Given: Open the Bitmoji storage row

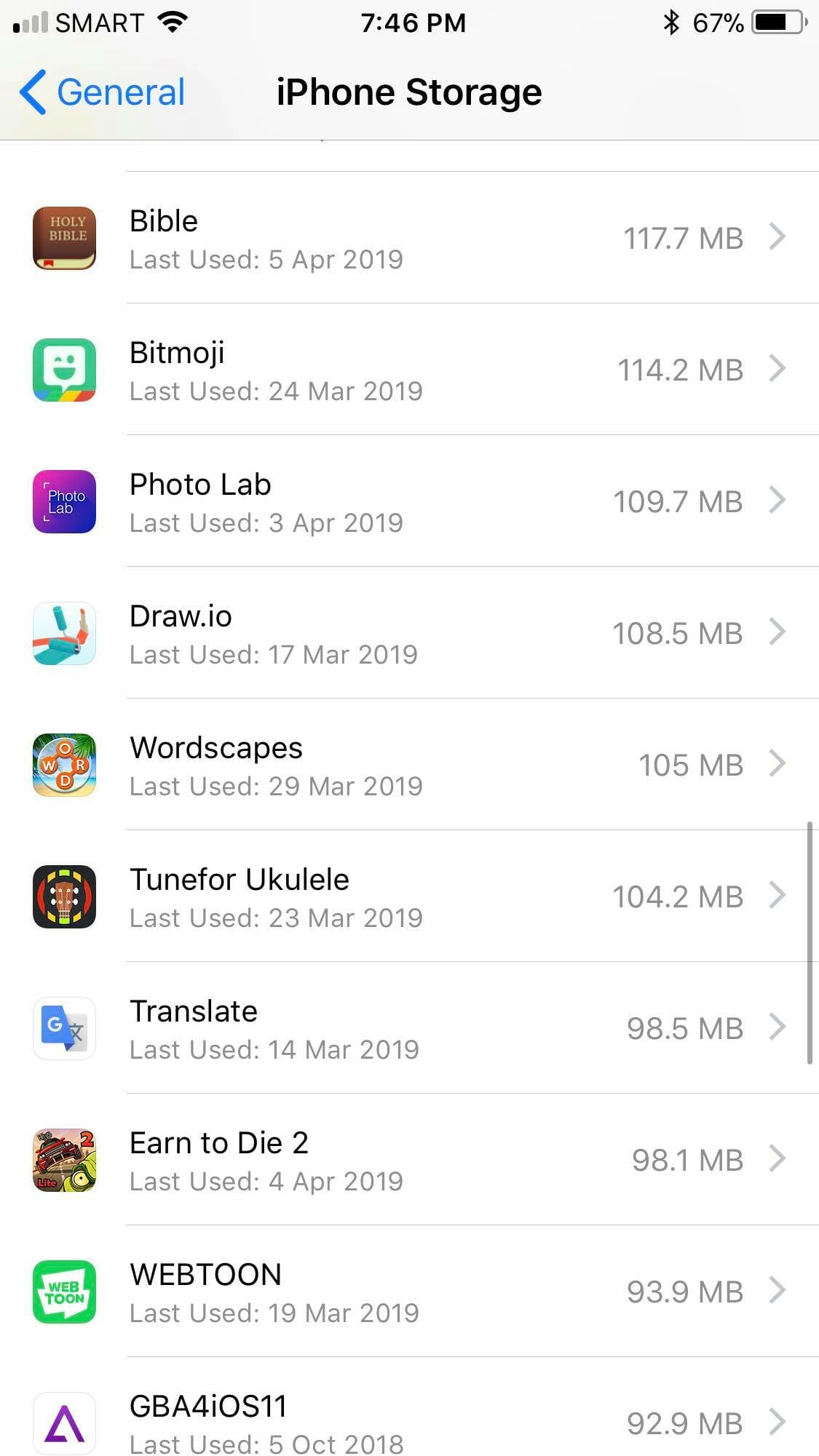Looking at the screenshot, I should 409,370.
